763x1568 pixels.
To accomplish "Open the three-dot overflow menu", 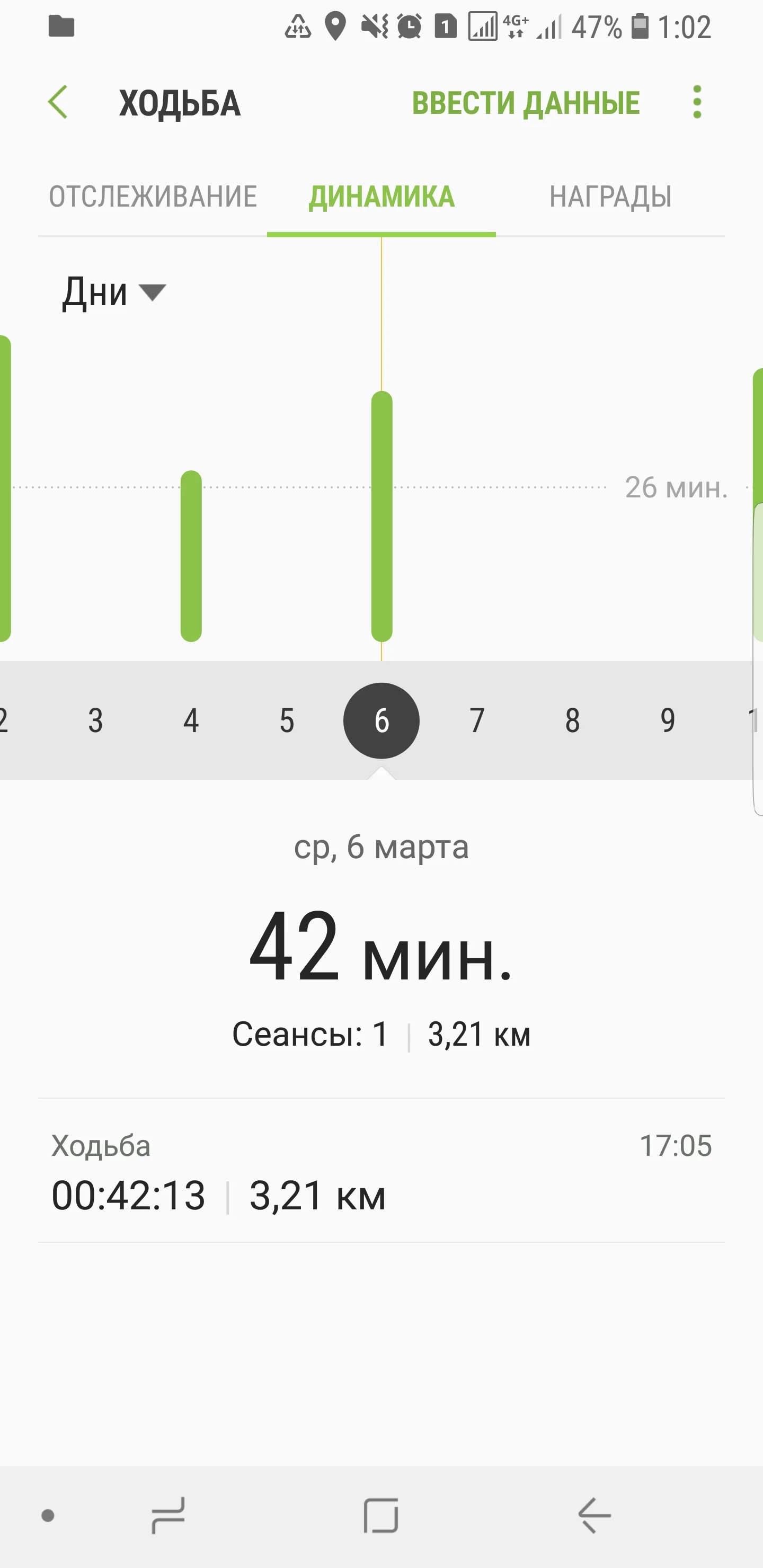I will (697, 102).
